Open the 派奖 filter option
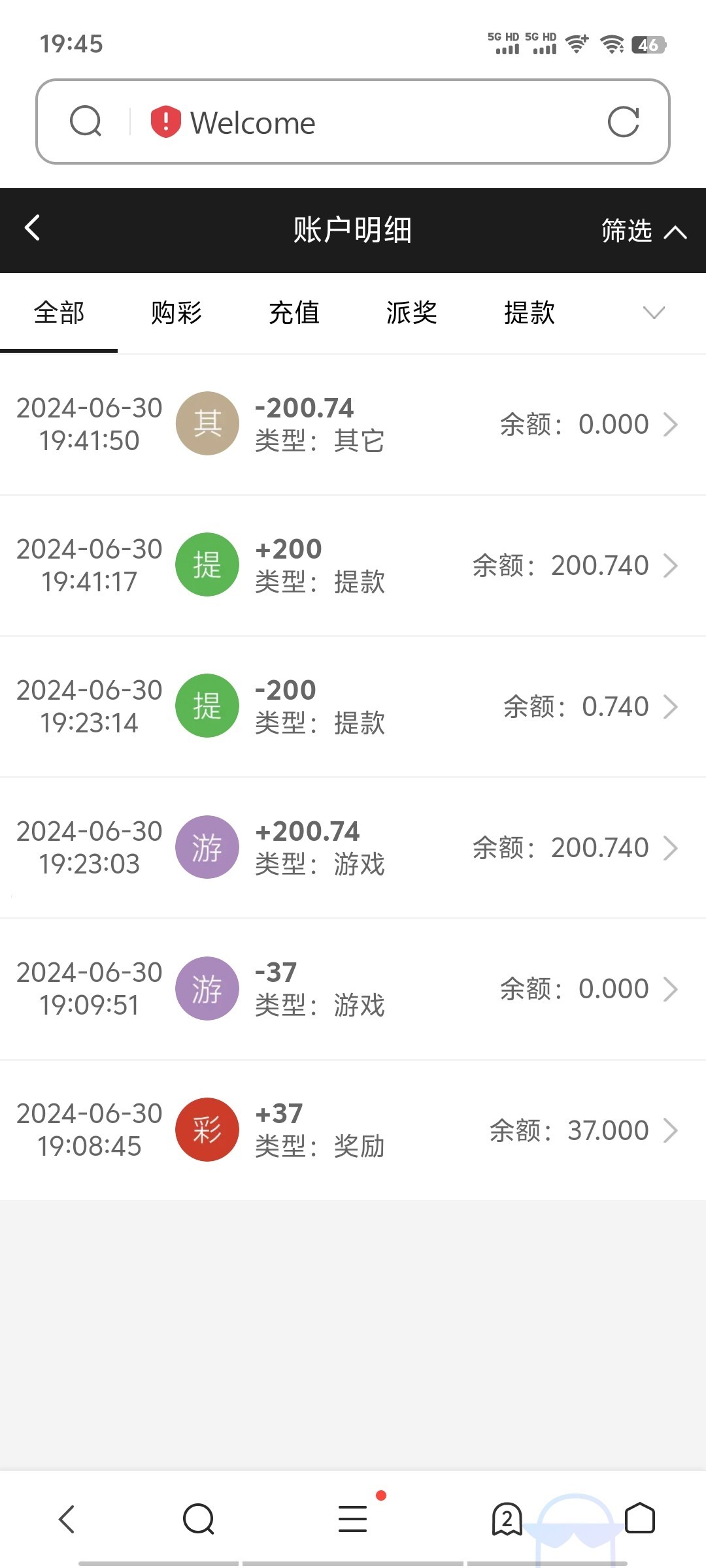Screen dimensions: 706x1568 [412, 314]
